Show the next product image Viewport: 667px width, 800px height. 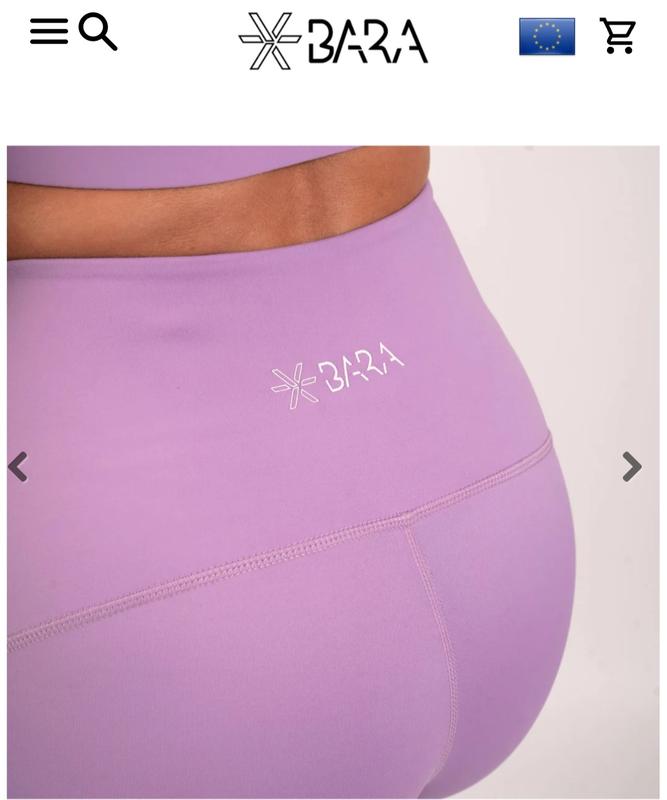[x=631, y=467]
